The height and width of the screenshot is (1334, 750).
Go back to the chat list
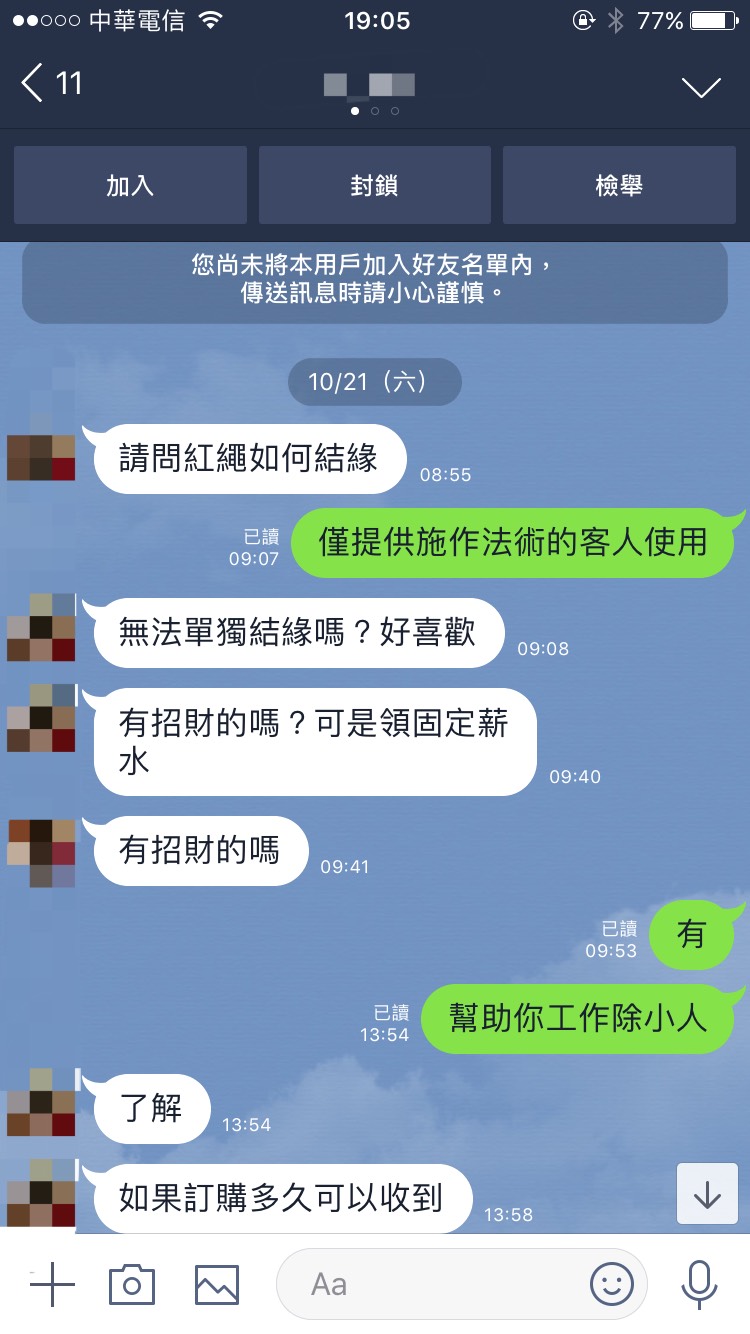pyautogui.click(x=50, y=82)
